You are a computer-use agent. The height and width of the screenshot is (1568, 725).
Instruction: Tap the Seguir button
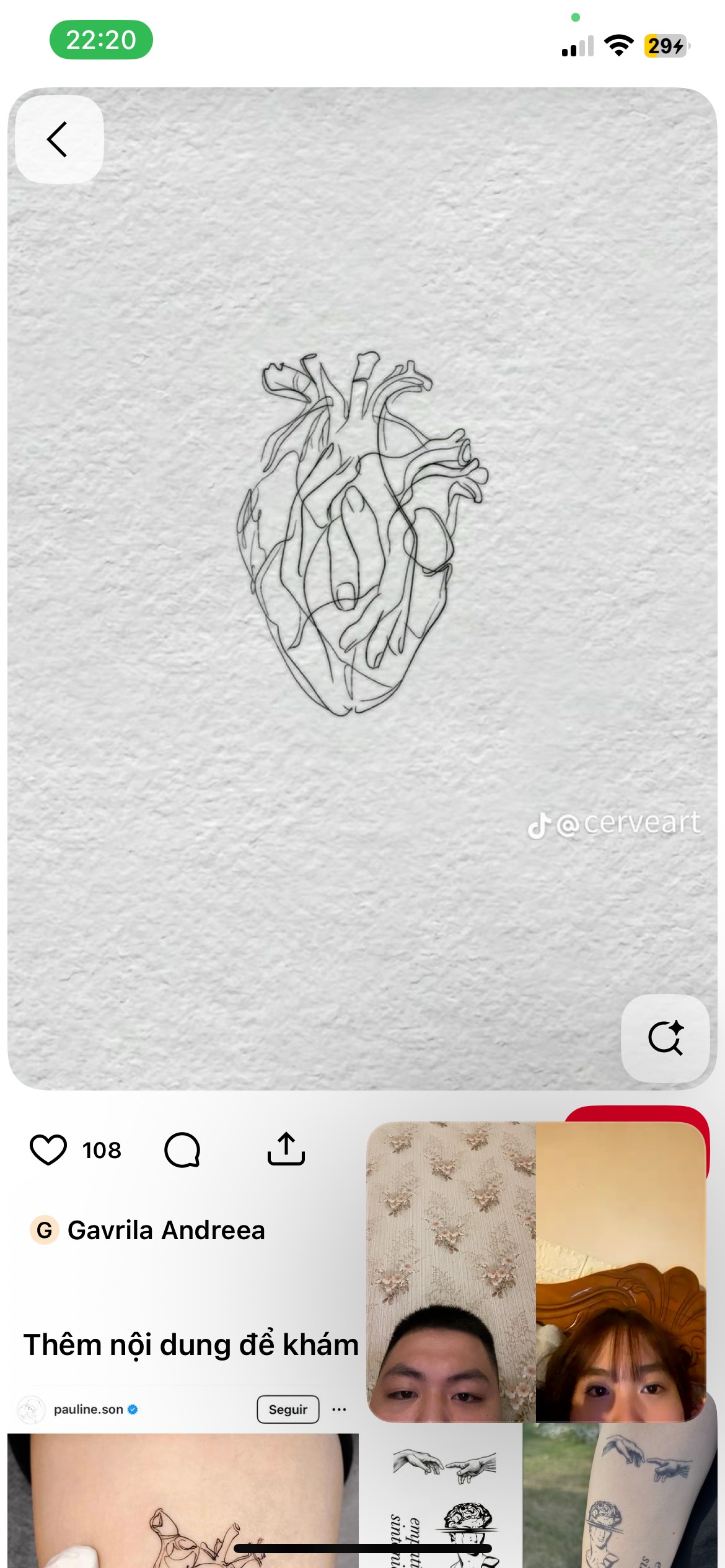tap(288, 1409)
